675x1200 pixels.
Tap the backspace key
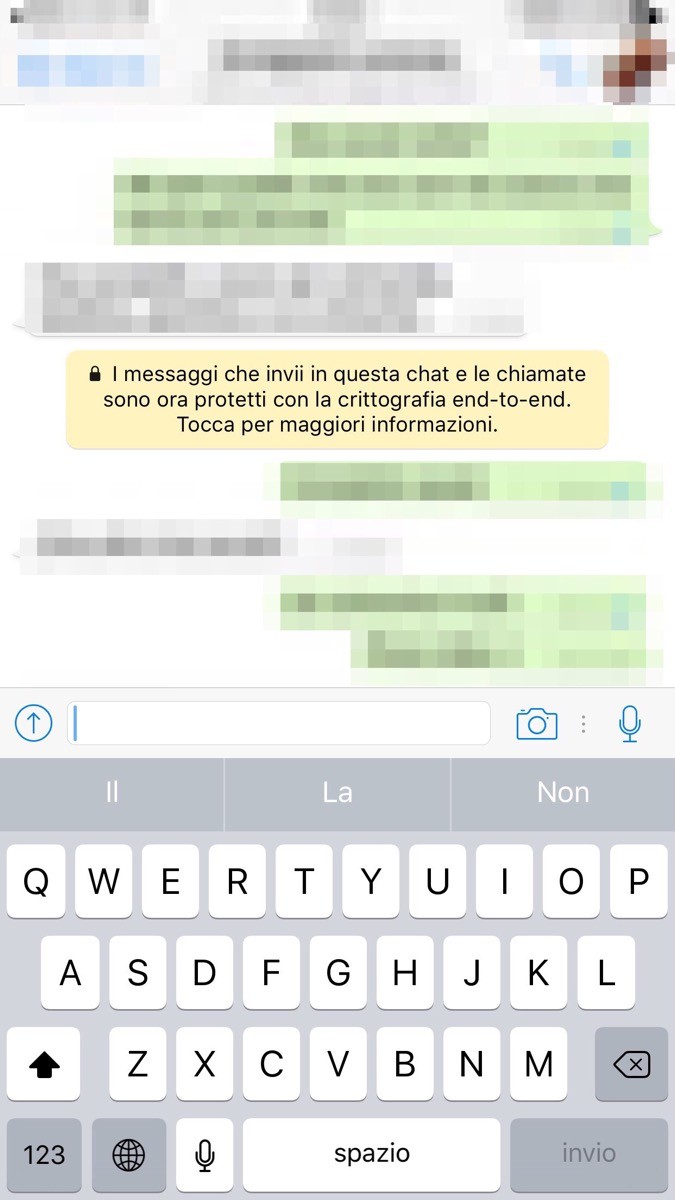pos(631,1064)
